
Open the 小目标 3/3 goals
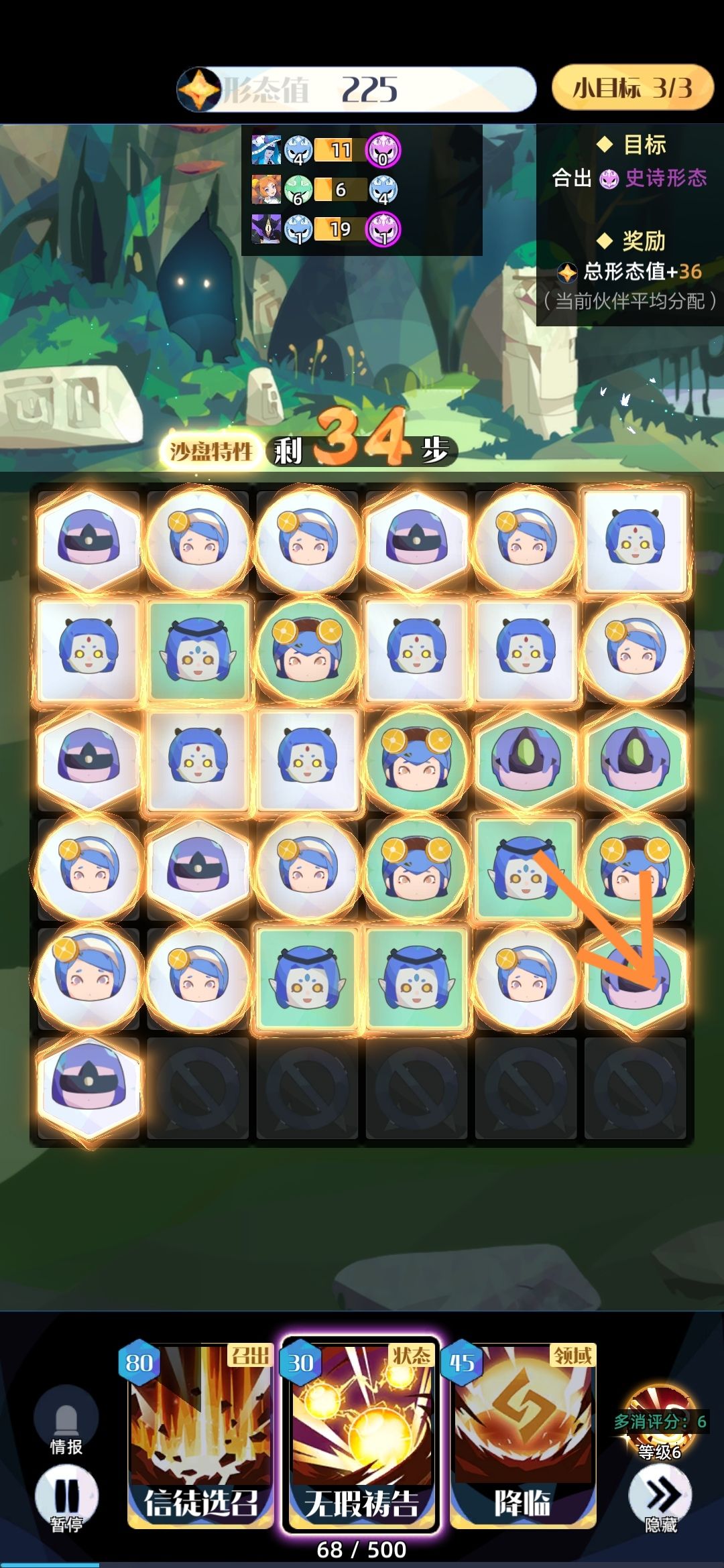[632, 88]
